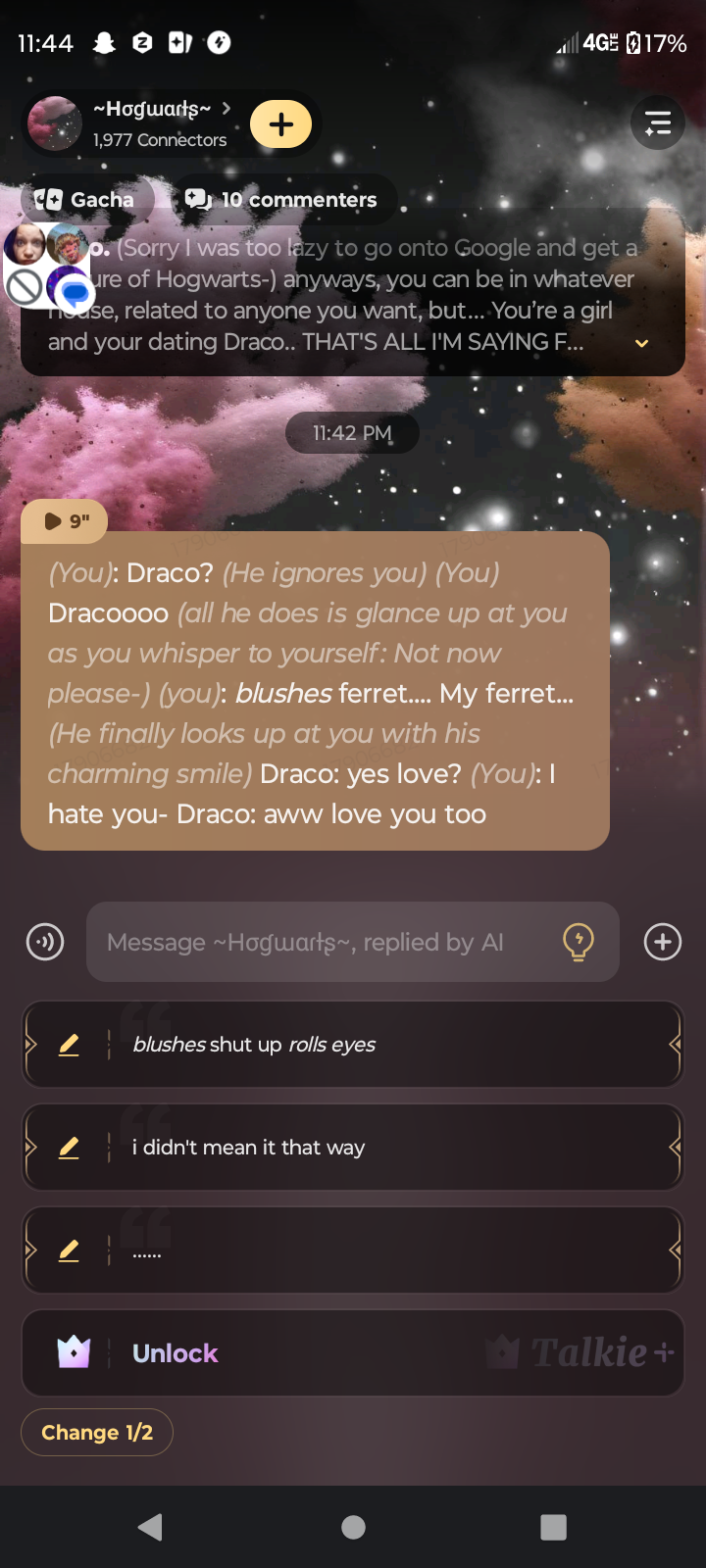Tap the yellow plus connect button

tap(280, 124)
